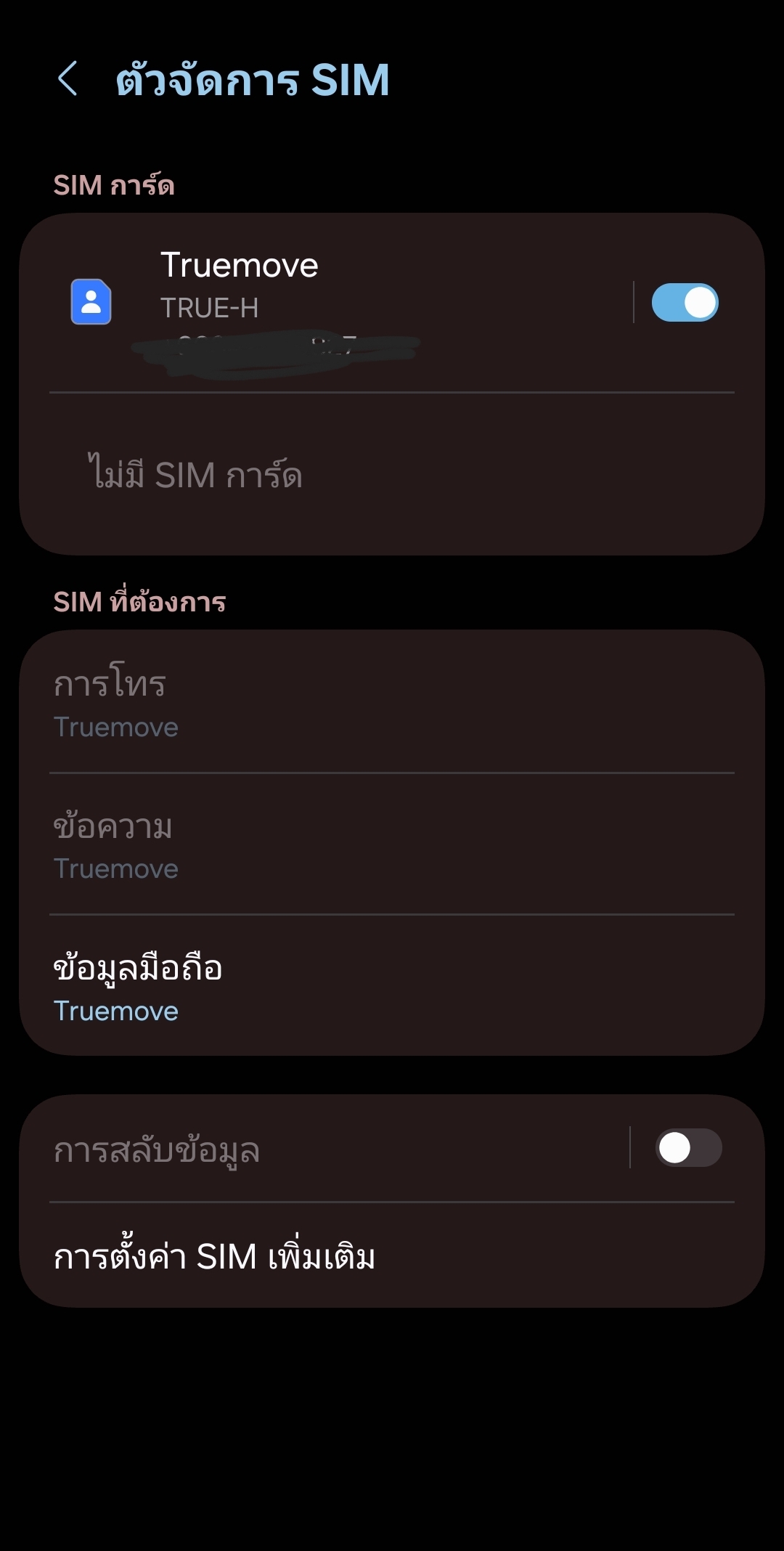Open การโทร preferred SIM setting
This screenshot has width=784, height=1551.
point(392,703)
